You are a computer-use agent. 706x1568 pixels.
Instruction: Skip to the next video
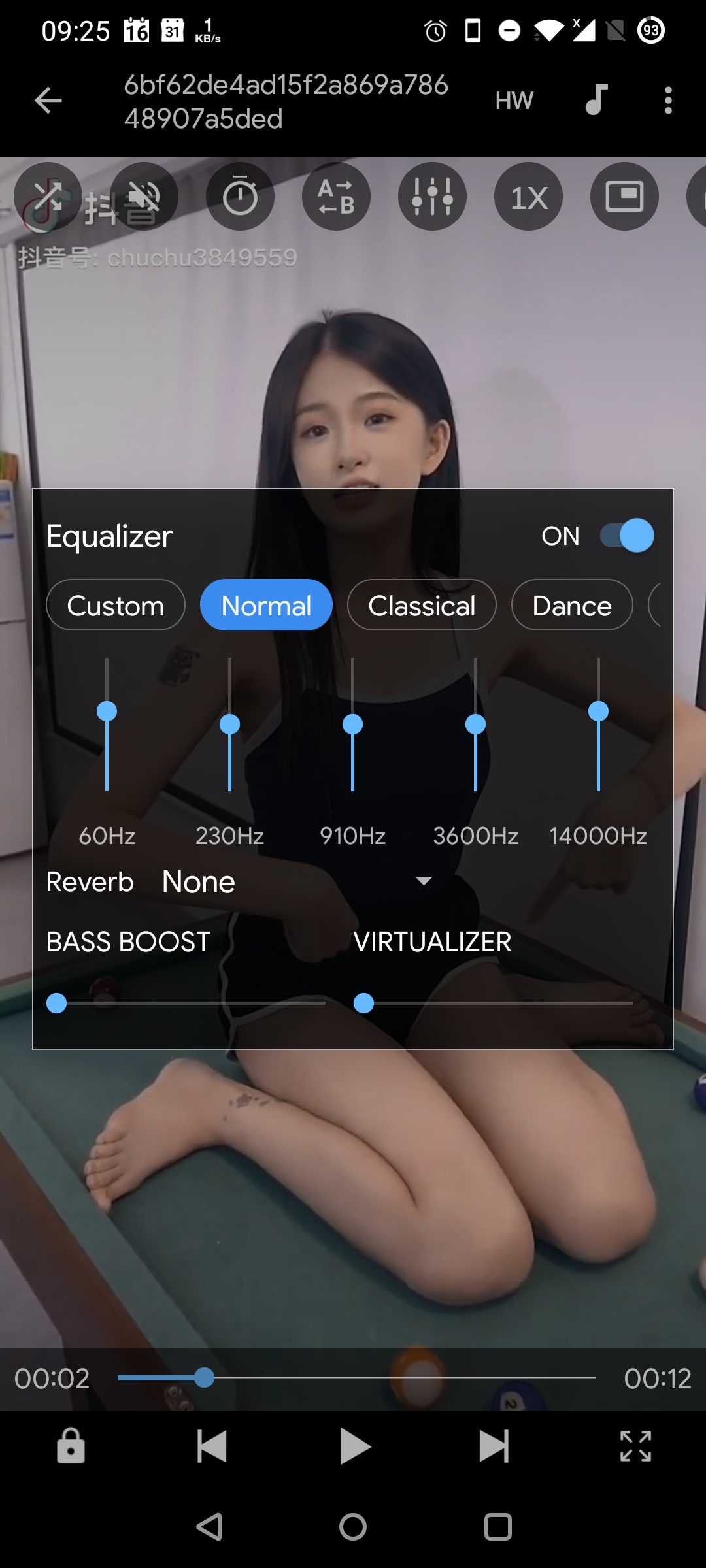494,1446
